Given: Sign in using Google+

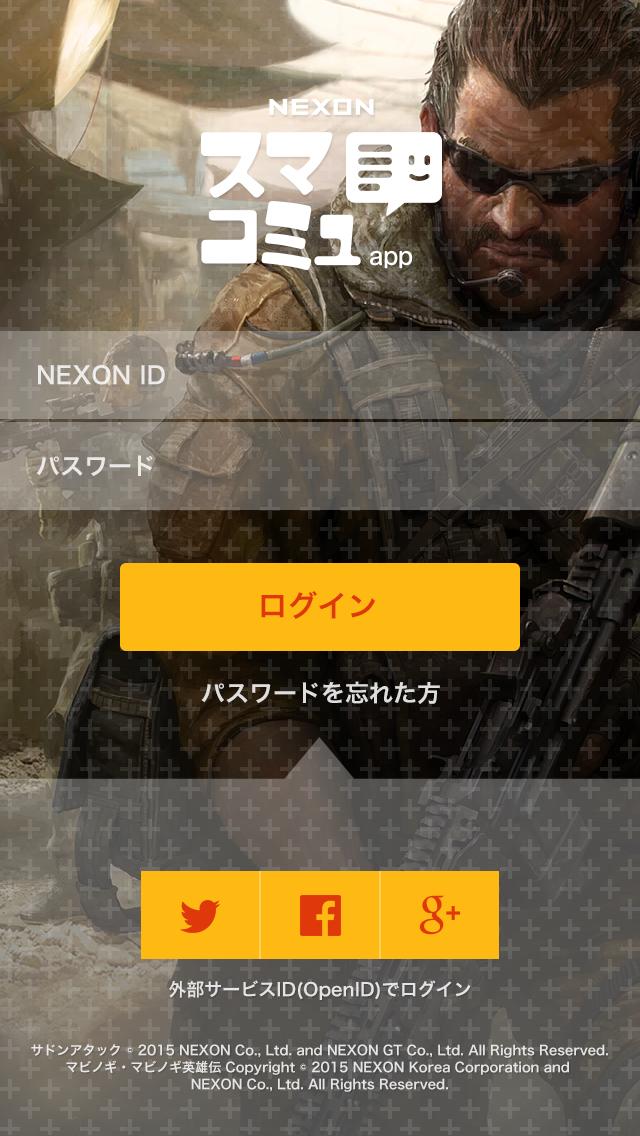Looking at the screenshot, I should (439, 915).
